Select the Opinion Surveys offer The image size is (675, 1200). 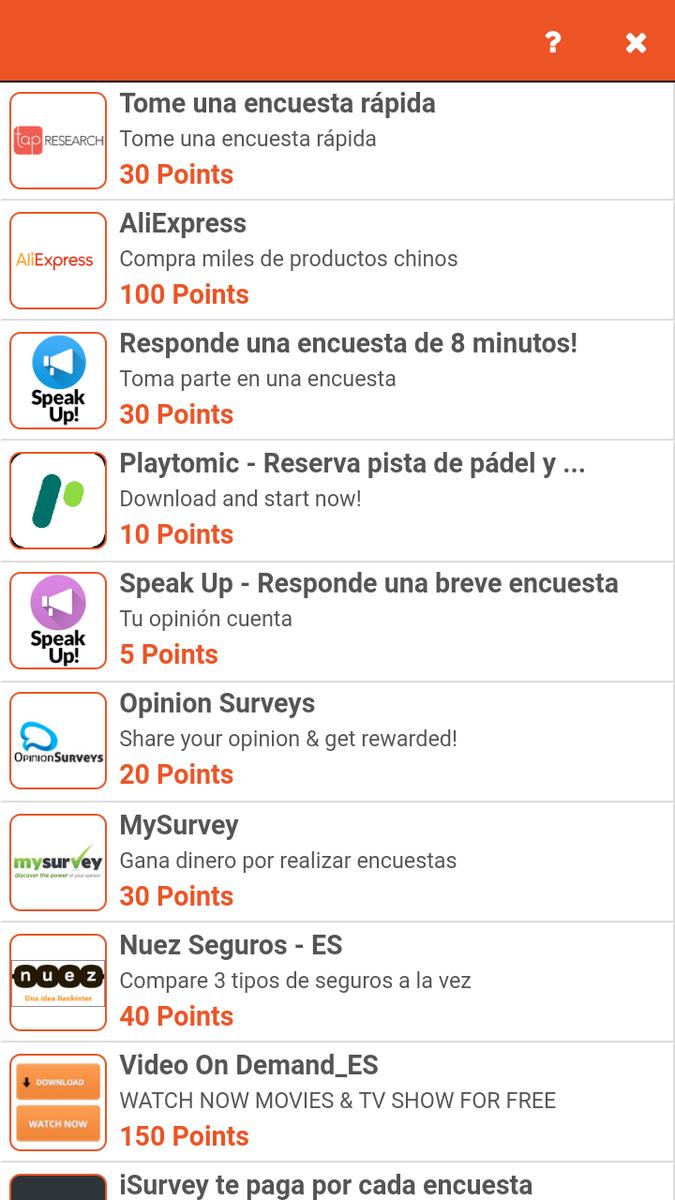337,740
